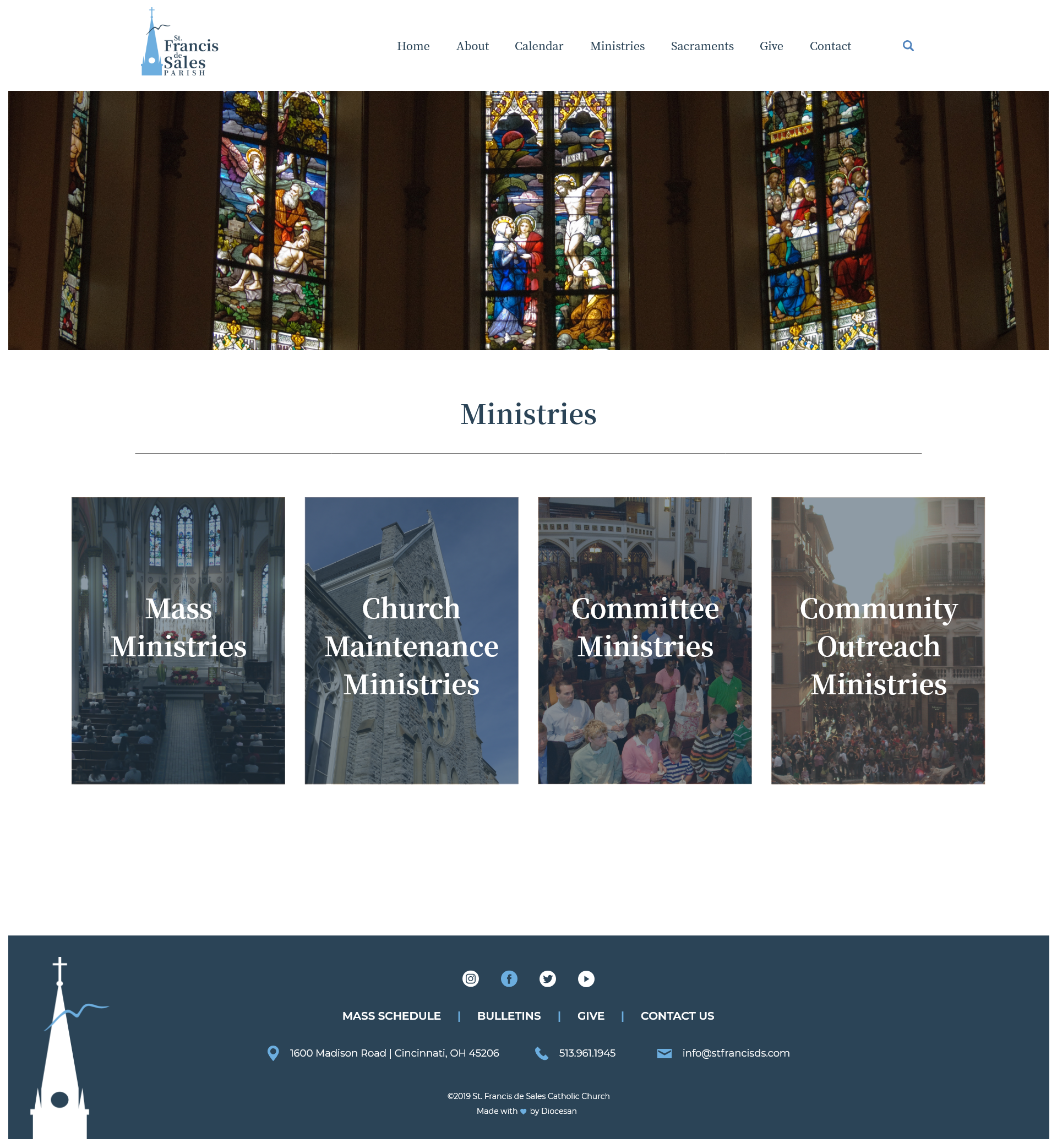
Task: Open the Mass Ministries card
Action: point(178,640)
